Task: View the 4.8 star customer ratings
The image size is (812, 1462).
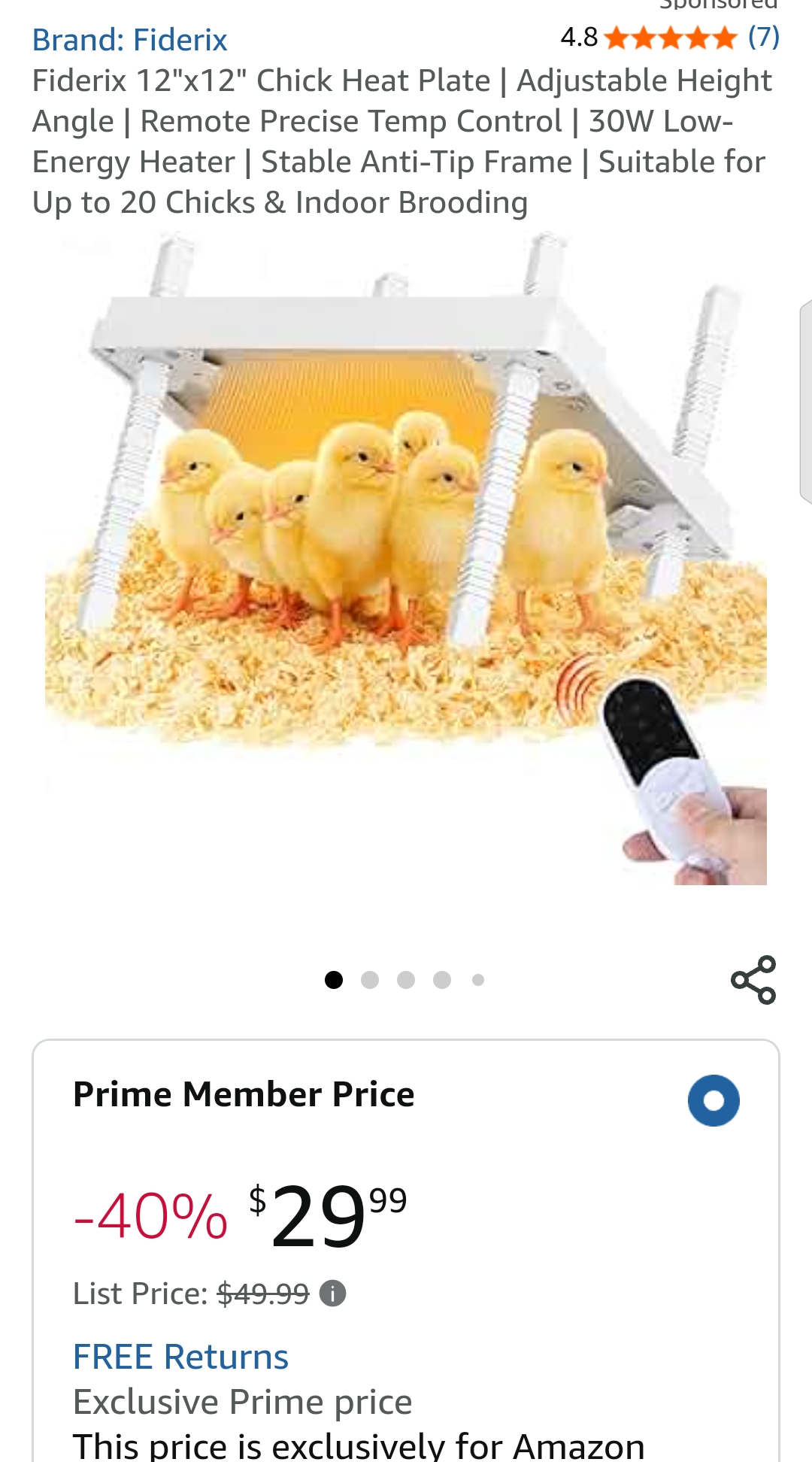Action: [669, 37]
